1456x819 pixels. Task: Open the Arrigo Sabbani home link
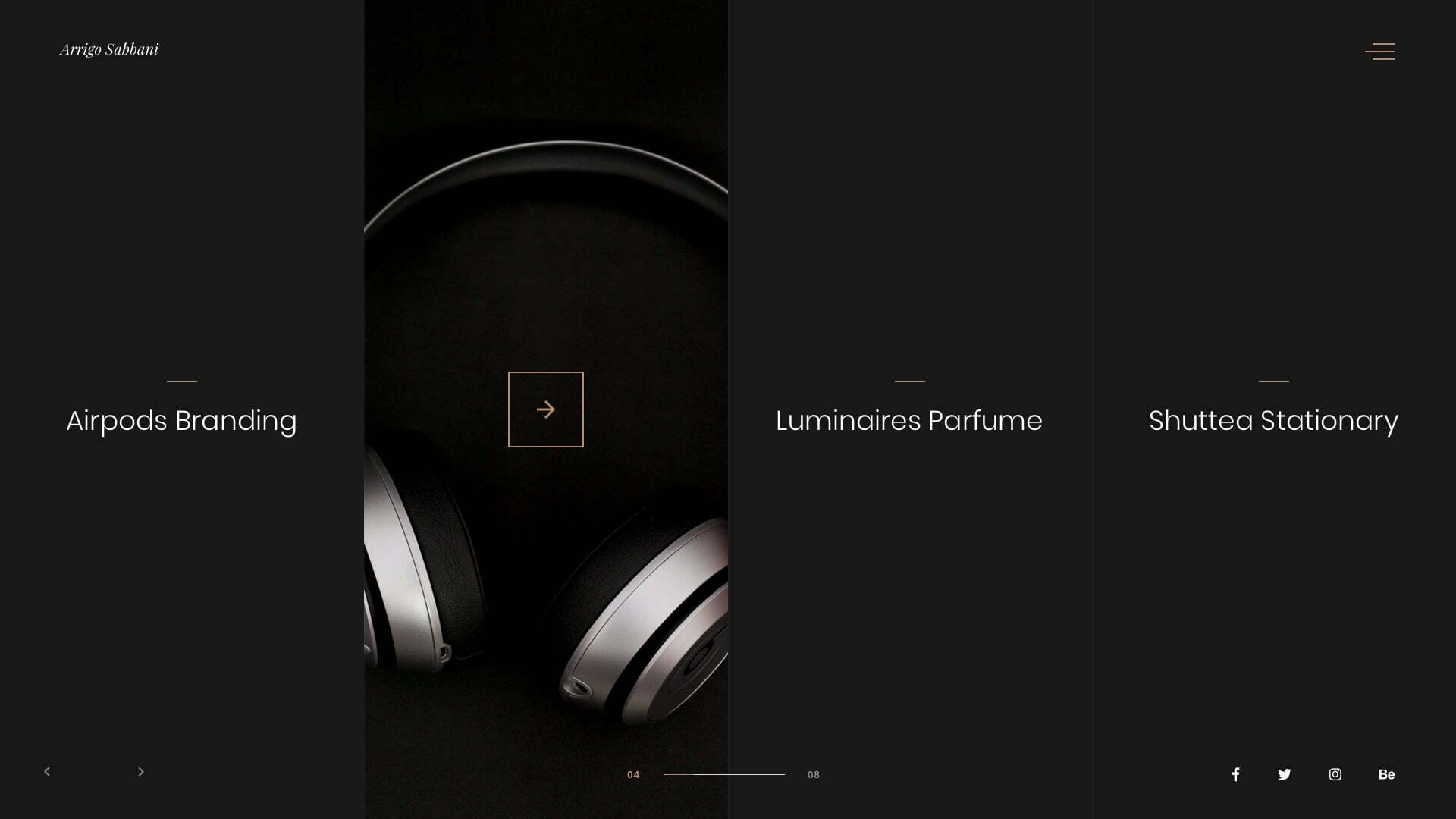109,49
